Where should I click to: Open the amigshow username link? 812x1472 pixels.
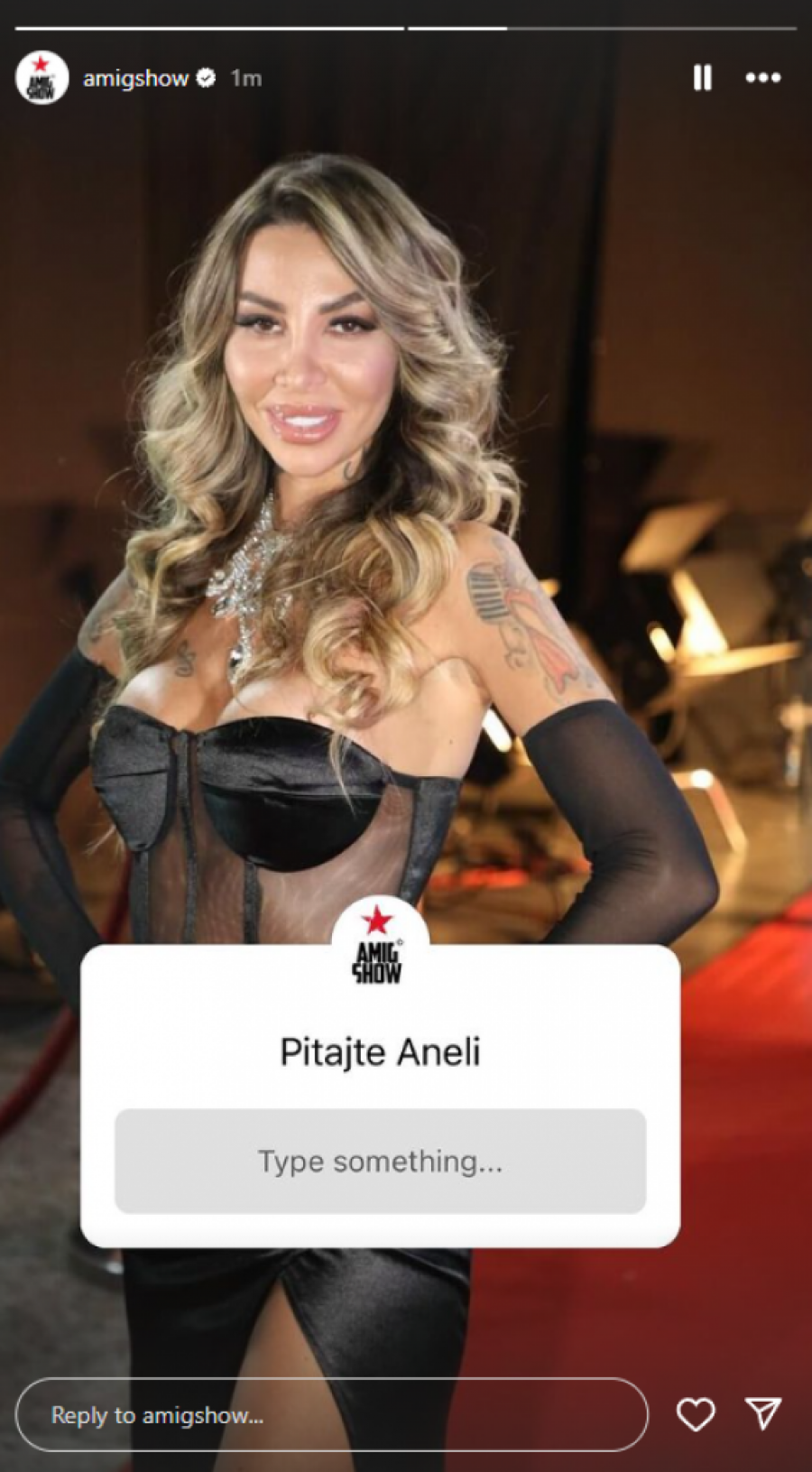tap(135, 79)
